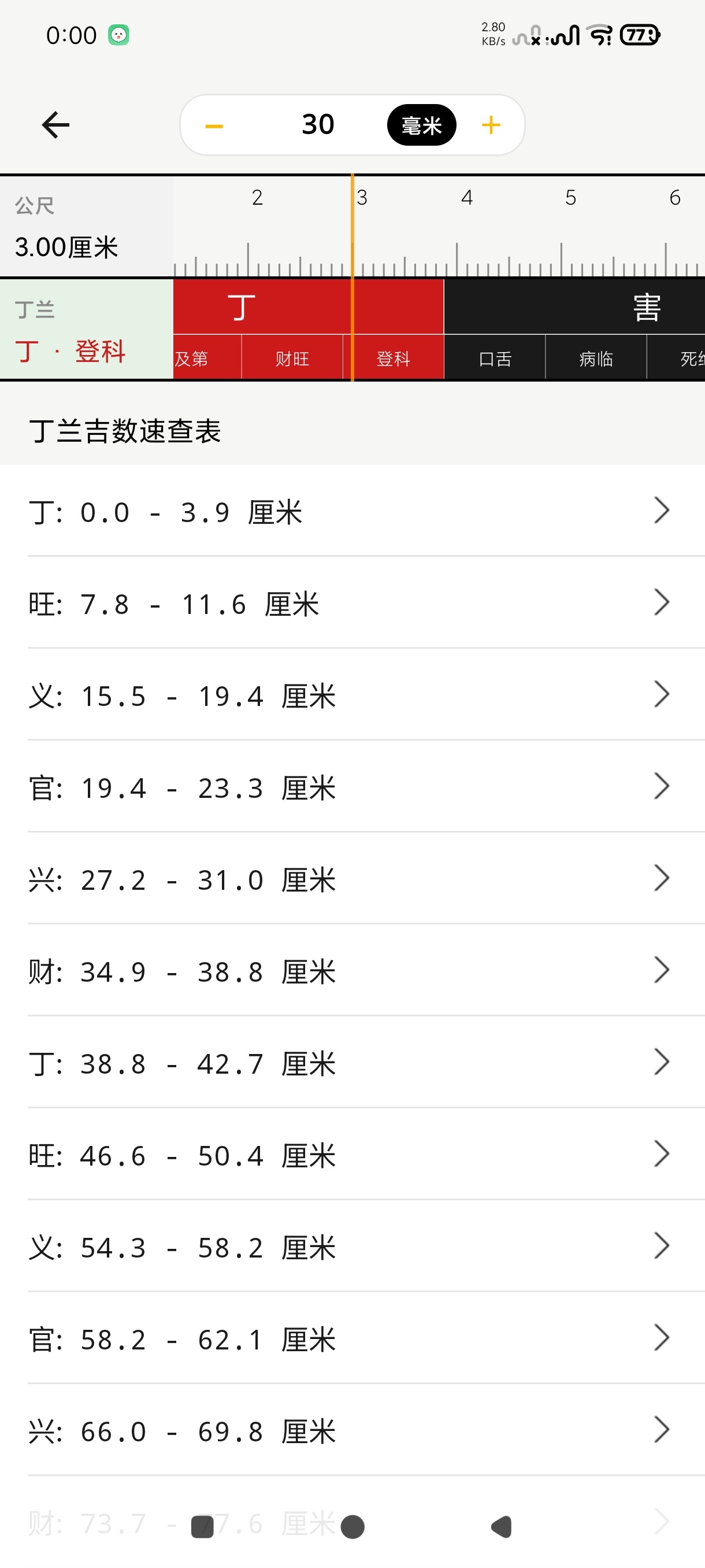Screen dimensions: 705x1568
Task: Increase the value with the plus button
Action: pos(491,125)
